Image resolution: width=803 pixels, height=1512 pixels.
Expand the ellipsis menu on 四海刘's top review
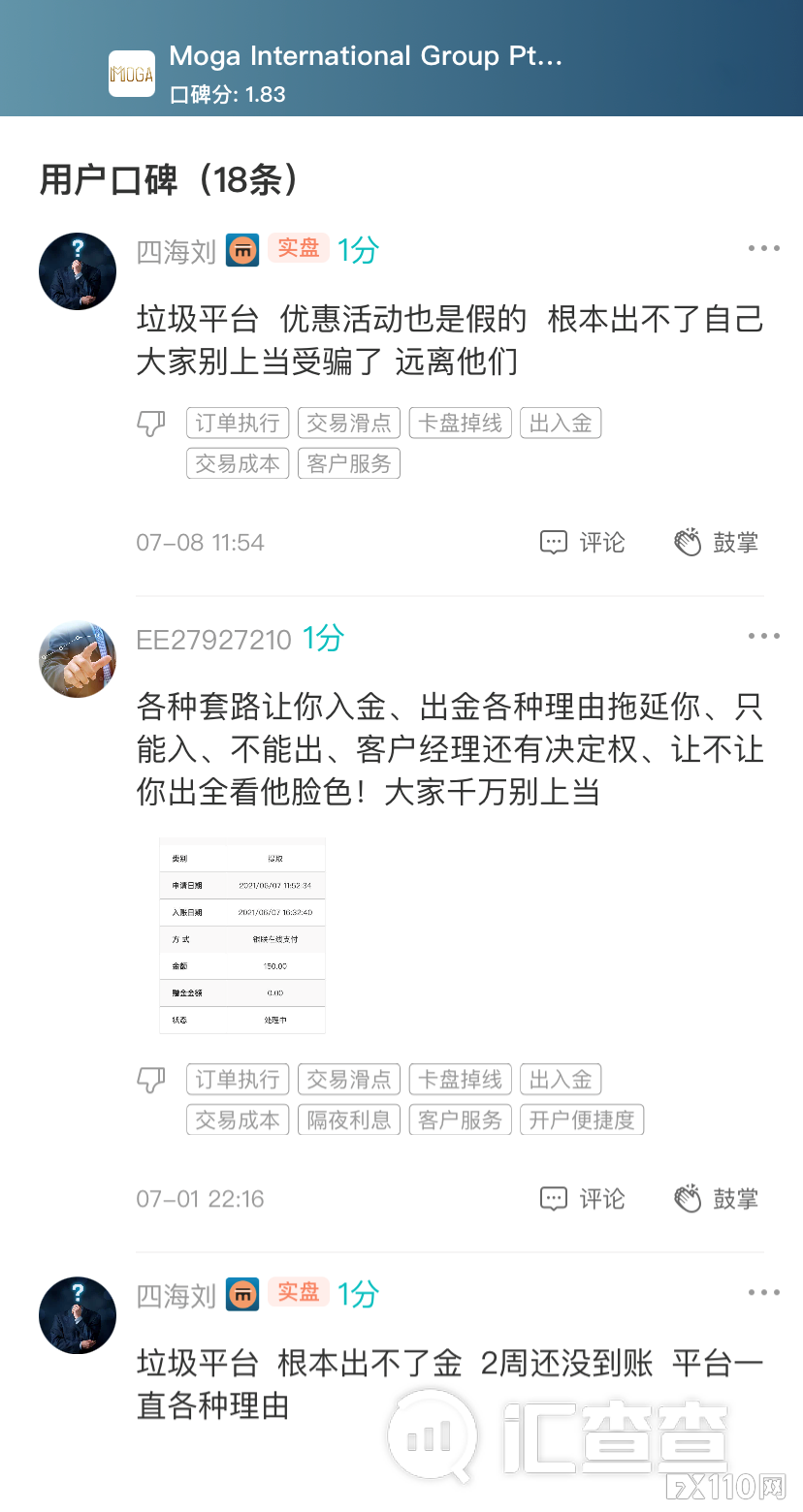coord(764,247)
